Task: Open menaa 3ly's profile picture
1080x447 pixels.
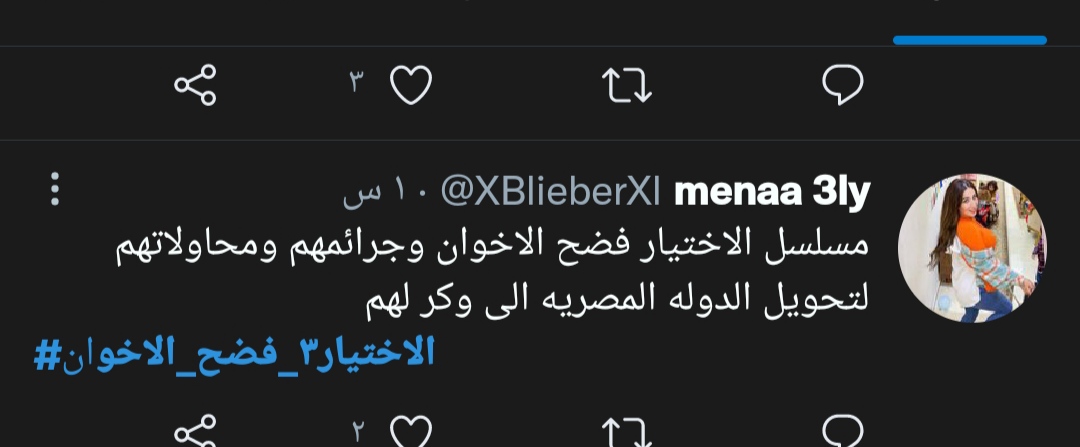Action: 971,247
